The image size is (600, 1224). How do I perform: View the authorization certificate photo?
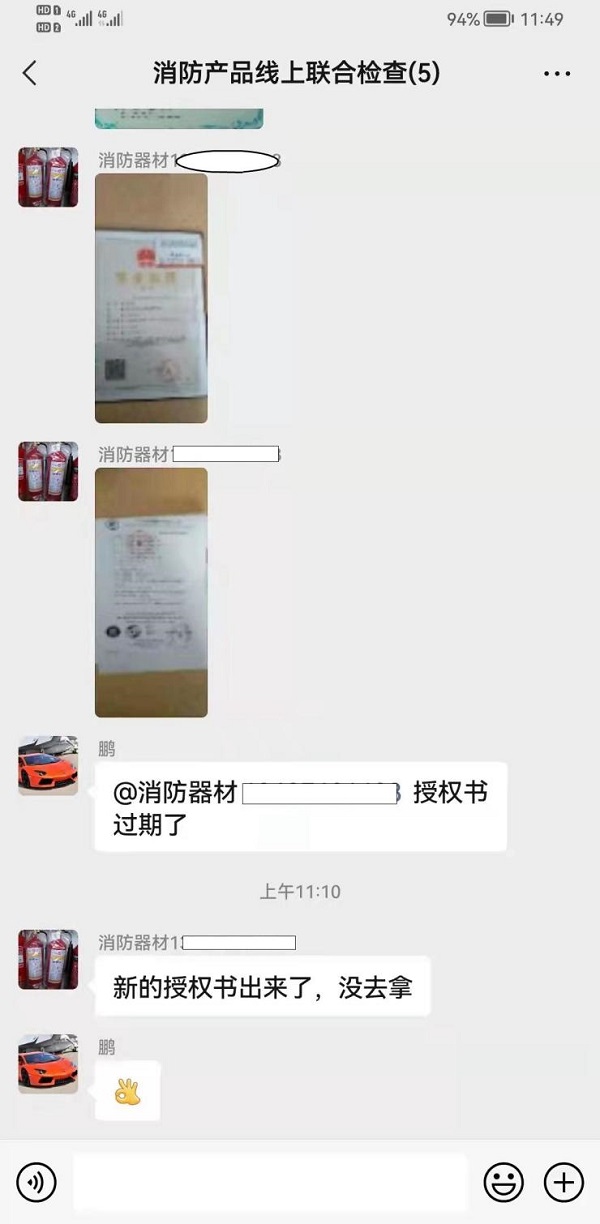[151, 592]
